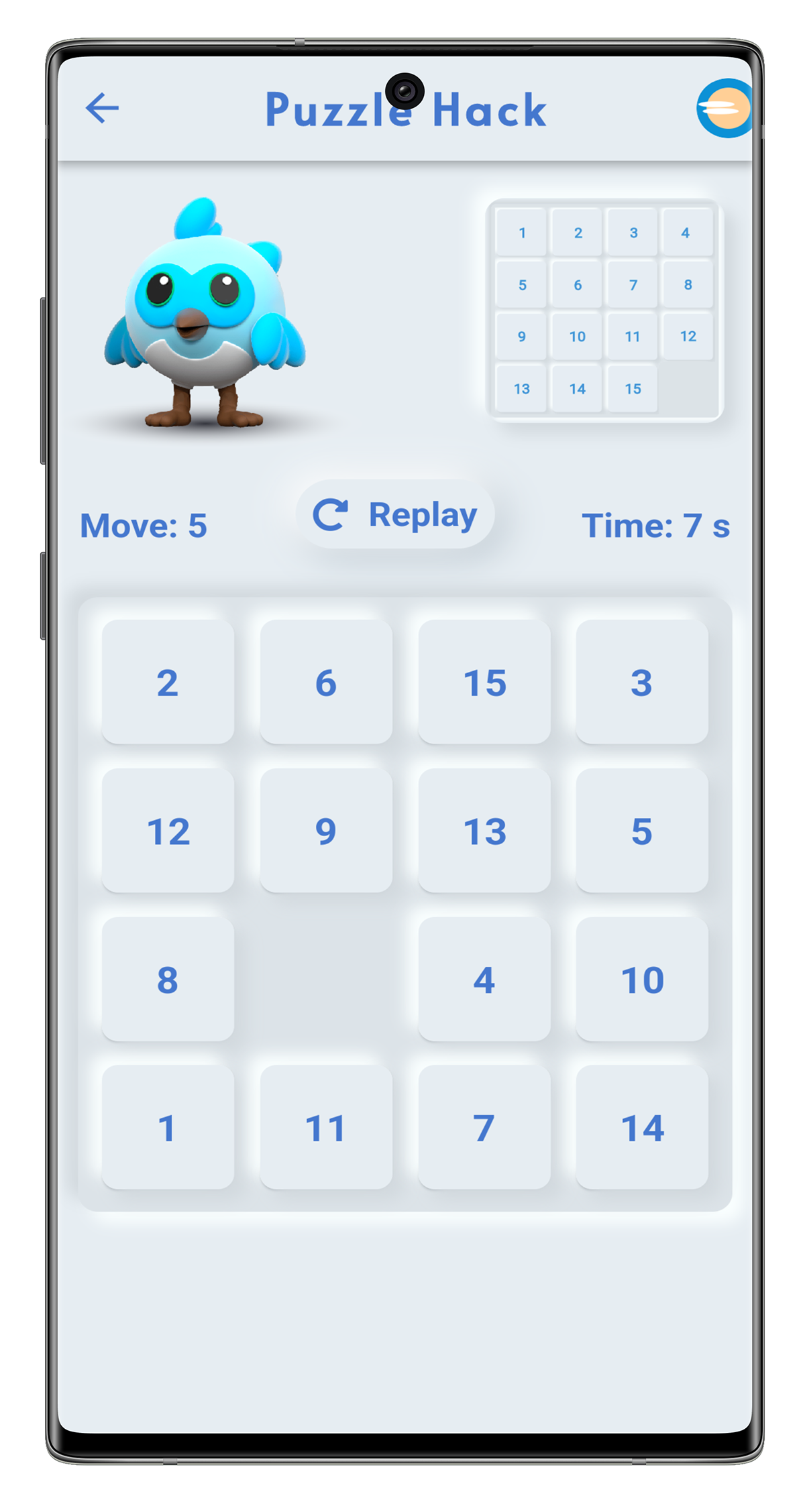Click tile 15 on the main board

point(484,684)
